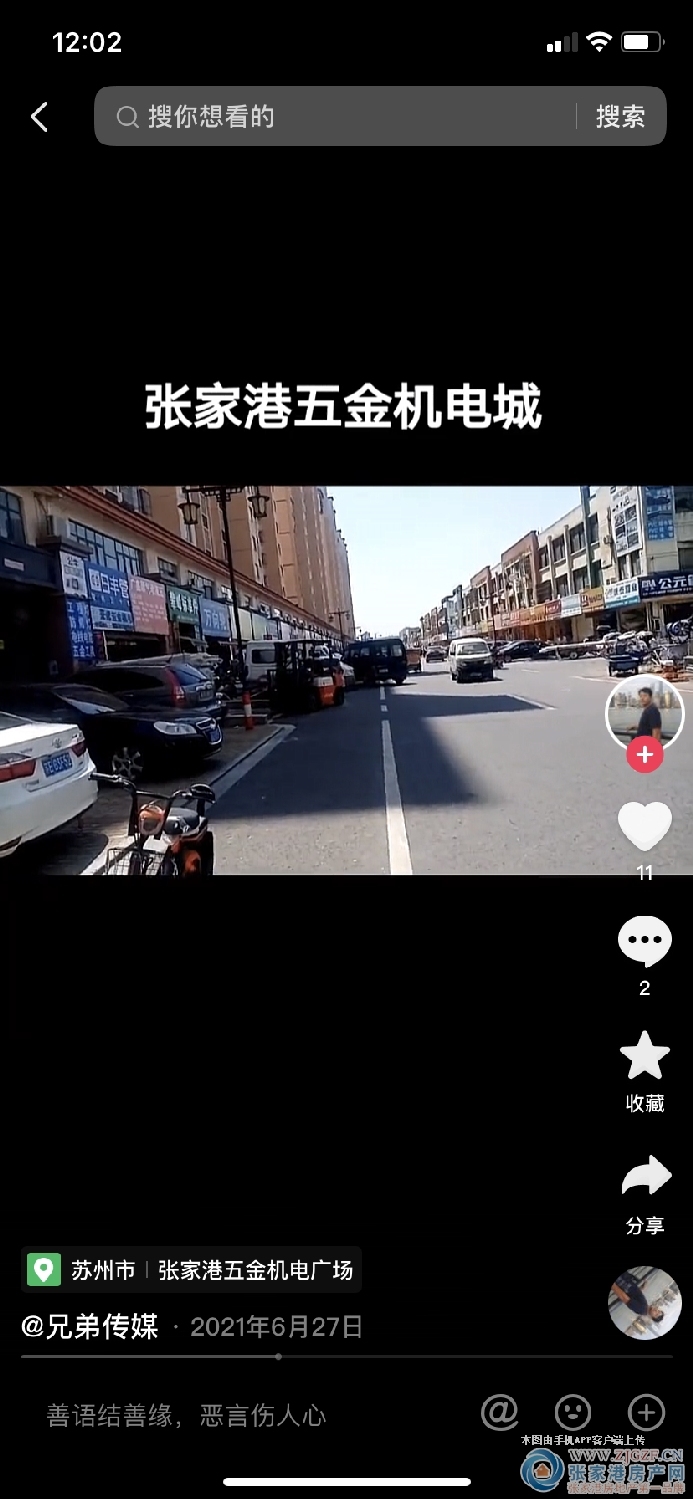Open the video creator's profile avatar
This screenshot has width=693, height=1499.
[x=645, y=713]
